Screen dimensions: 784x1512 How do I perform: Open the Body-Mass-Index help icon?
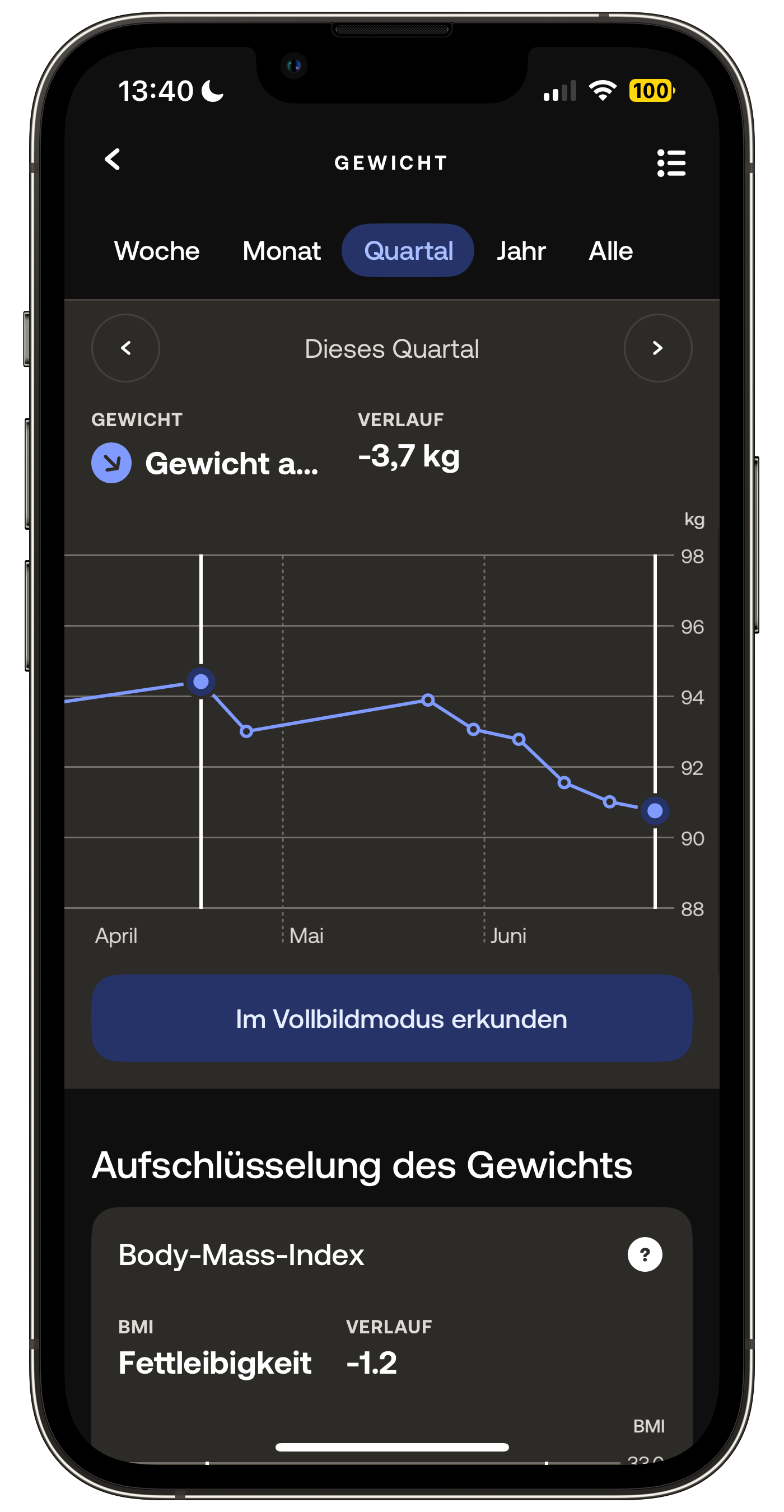point(645,1254)
